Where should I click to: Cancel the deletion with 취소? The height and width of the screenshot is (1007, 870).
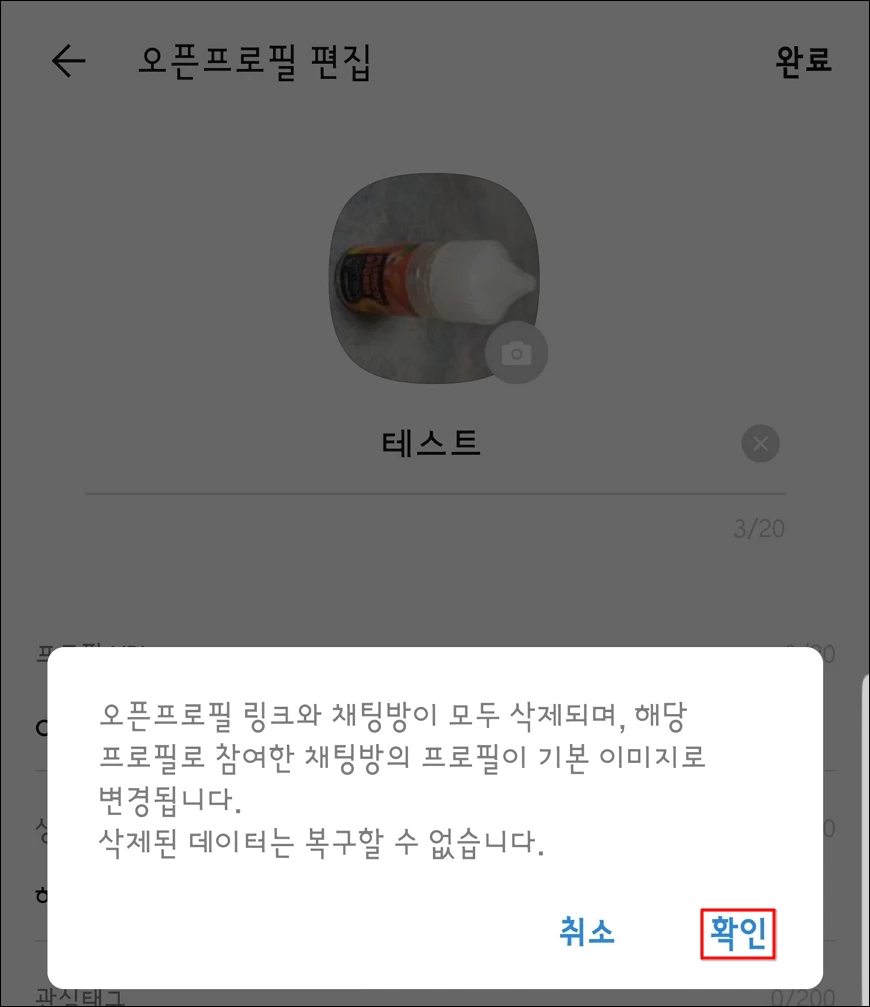[587, 933]
